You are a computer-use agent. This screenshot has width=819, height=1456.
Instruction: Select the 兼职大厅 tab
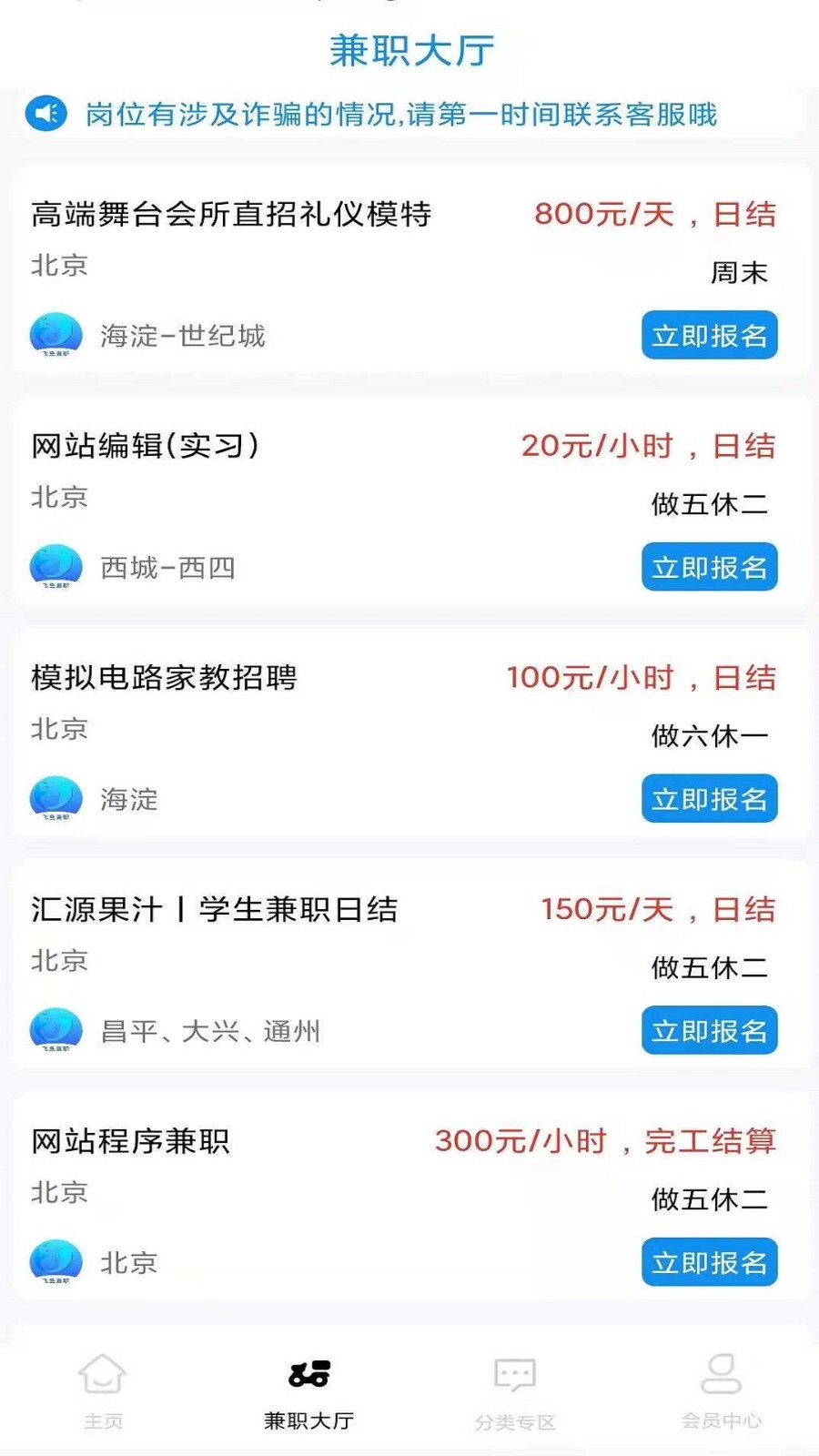tap(308, 1390)
